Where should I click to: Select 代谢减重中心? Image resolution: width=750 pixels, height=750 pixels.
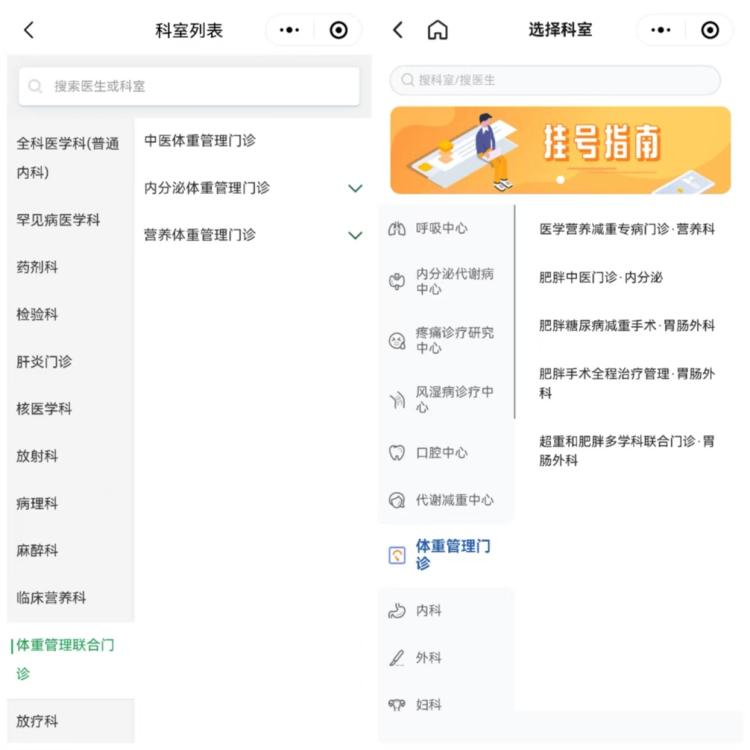click(454, 500)
